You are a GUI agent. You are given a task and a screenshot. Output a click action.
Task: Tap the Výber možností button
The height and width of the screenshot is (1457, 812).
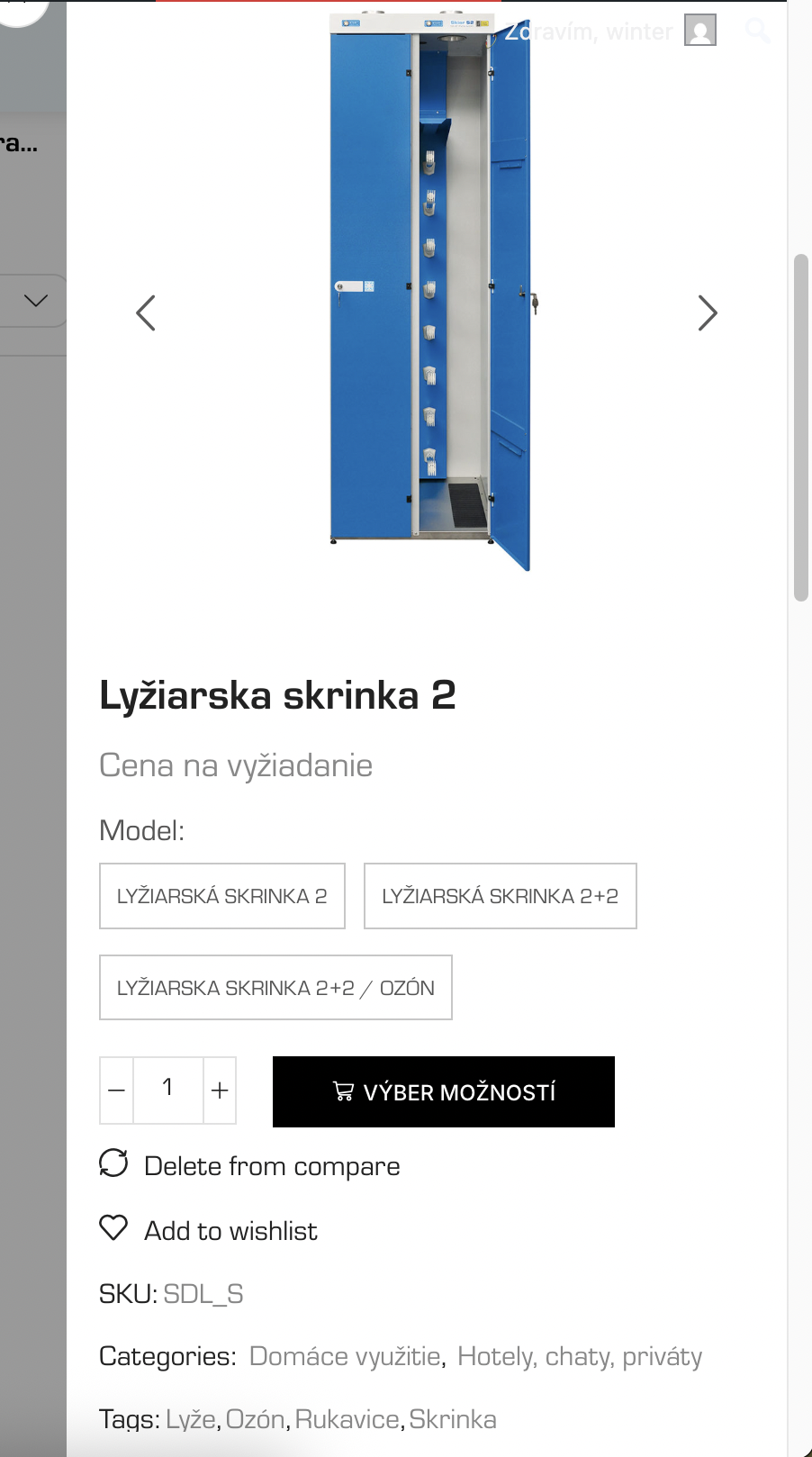click(x=443, y=1092)
